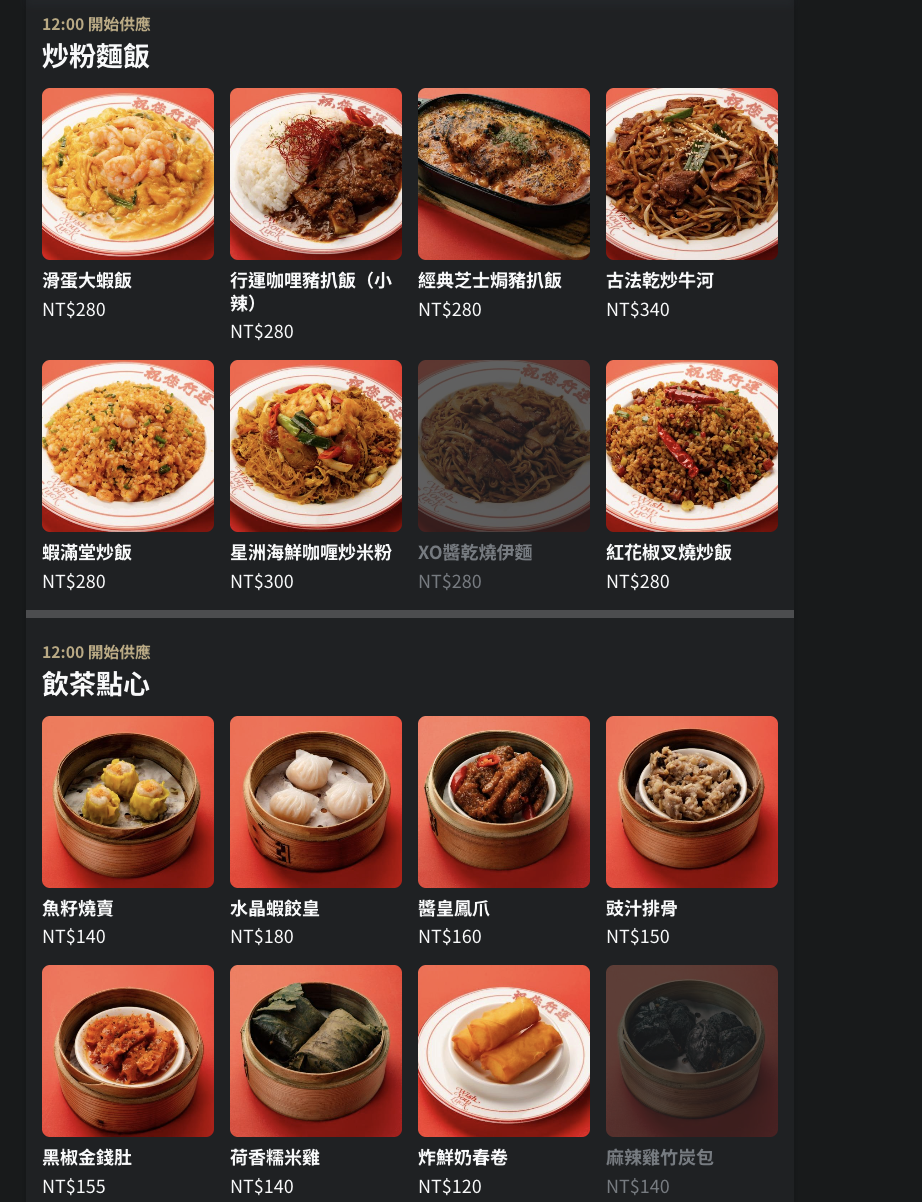View the 經典芝士焗豬扒飯 image
The height and width of the screenshot is (1202, 922).
tap(503, 173)
